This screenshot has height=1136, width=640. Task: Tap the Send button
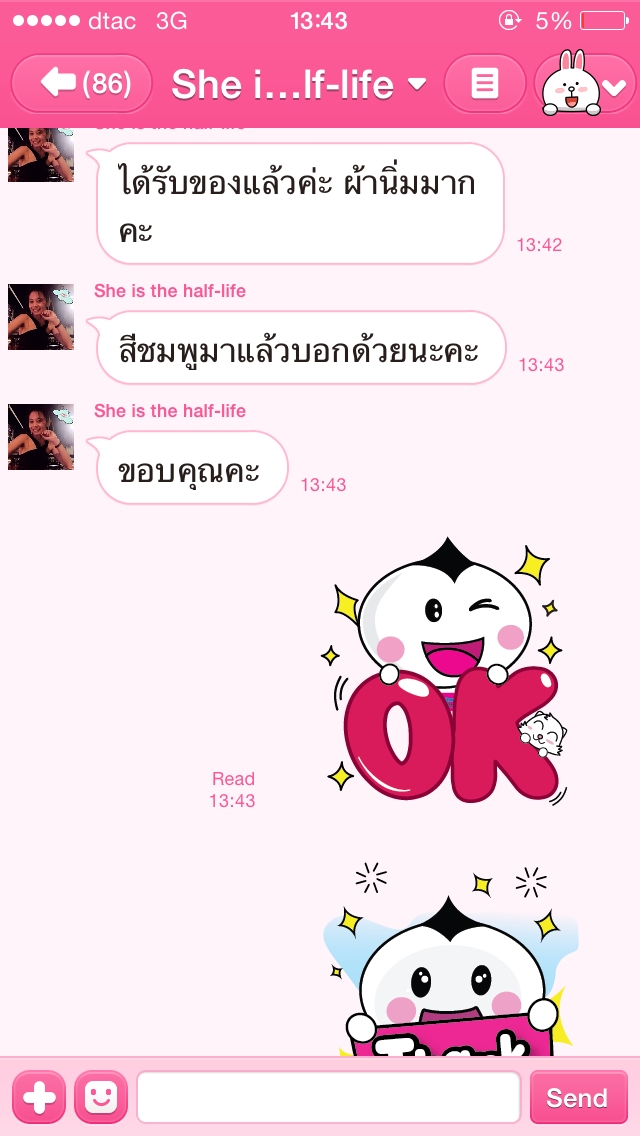tap(577, 1097)
